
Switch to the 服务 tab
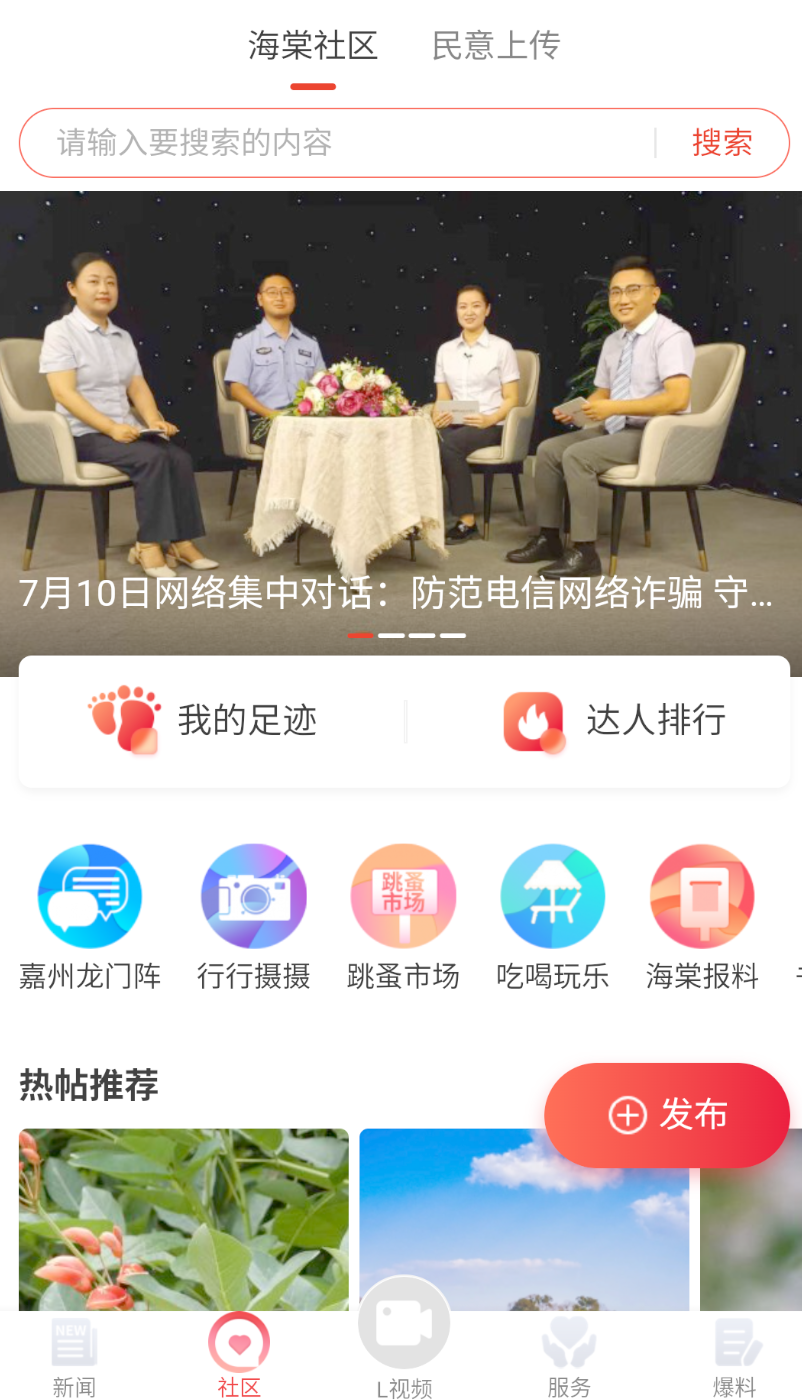[x=569, y=1358]
